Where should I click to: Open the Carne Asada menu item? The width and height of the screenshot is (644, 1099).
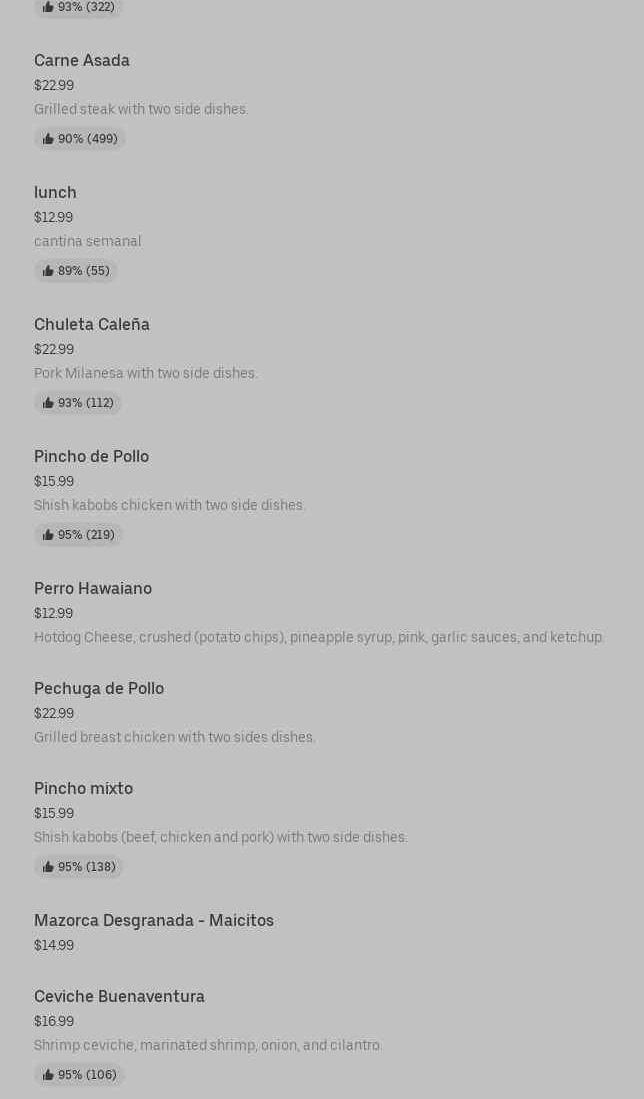(82, 61)
